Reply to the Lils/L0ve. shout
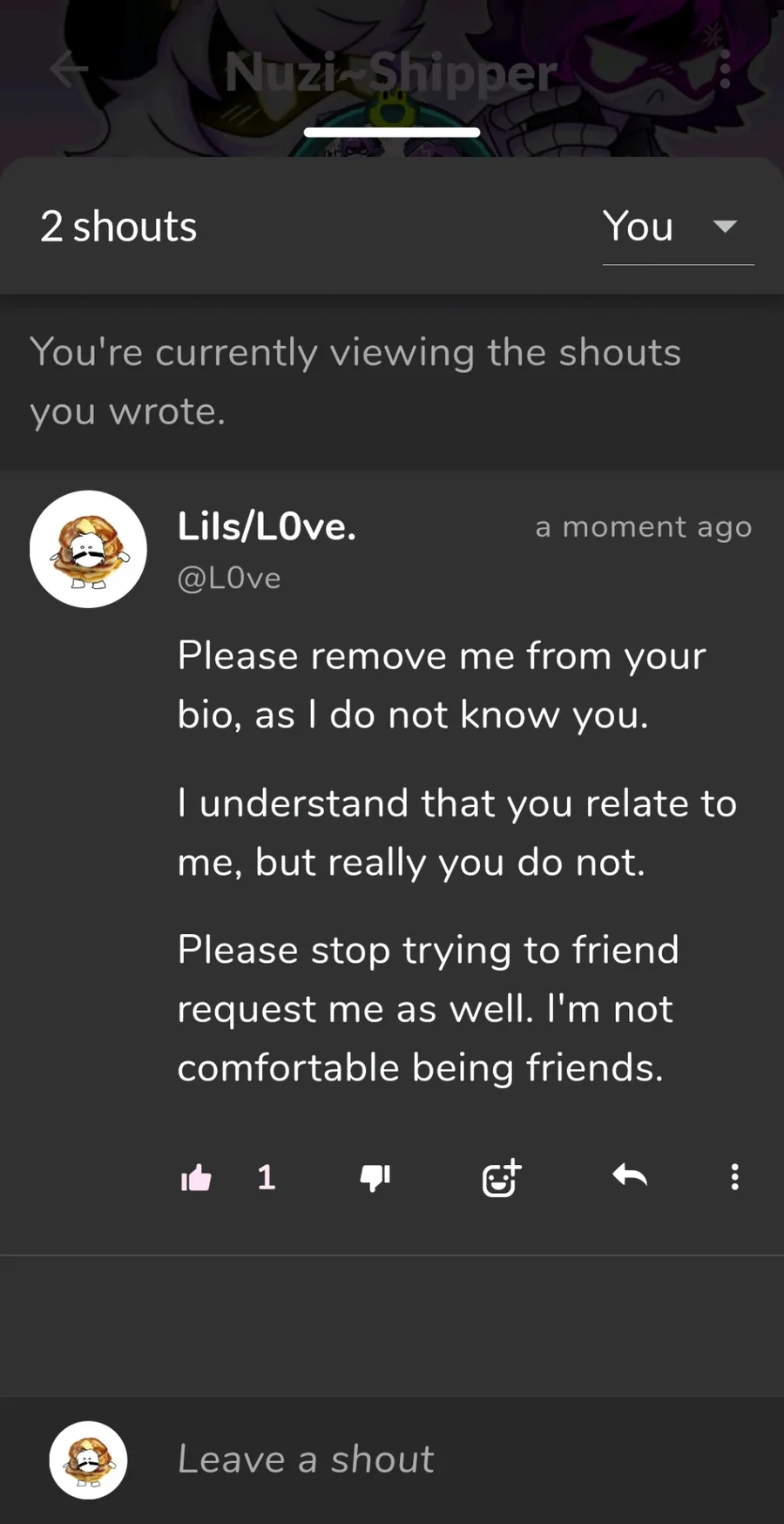This screenshot has height=1524, width=784. point(629,1176)
